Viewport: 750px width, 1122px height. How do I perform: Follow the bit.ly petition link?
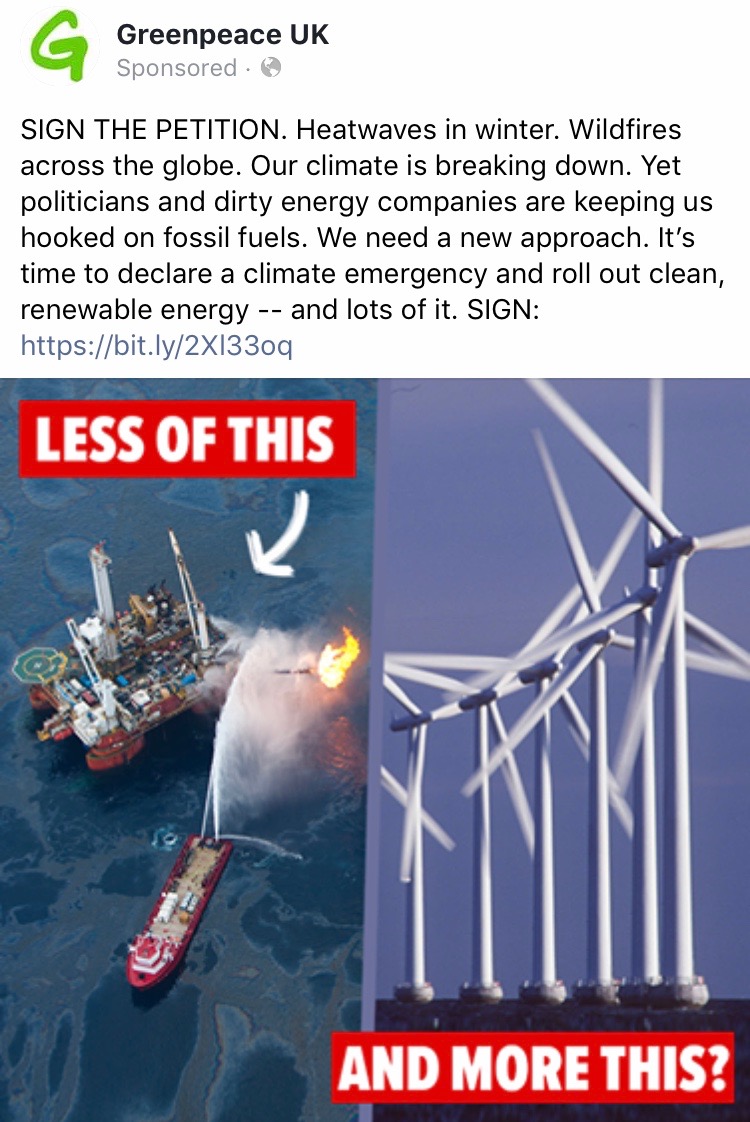pyautogui.click(x=157, y=346)
